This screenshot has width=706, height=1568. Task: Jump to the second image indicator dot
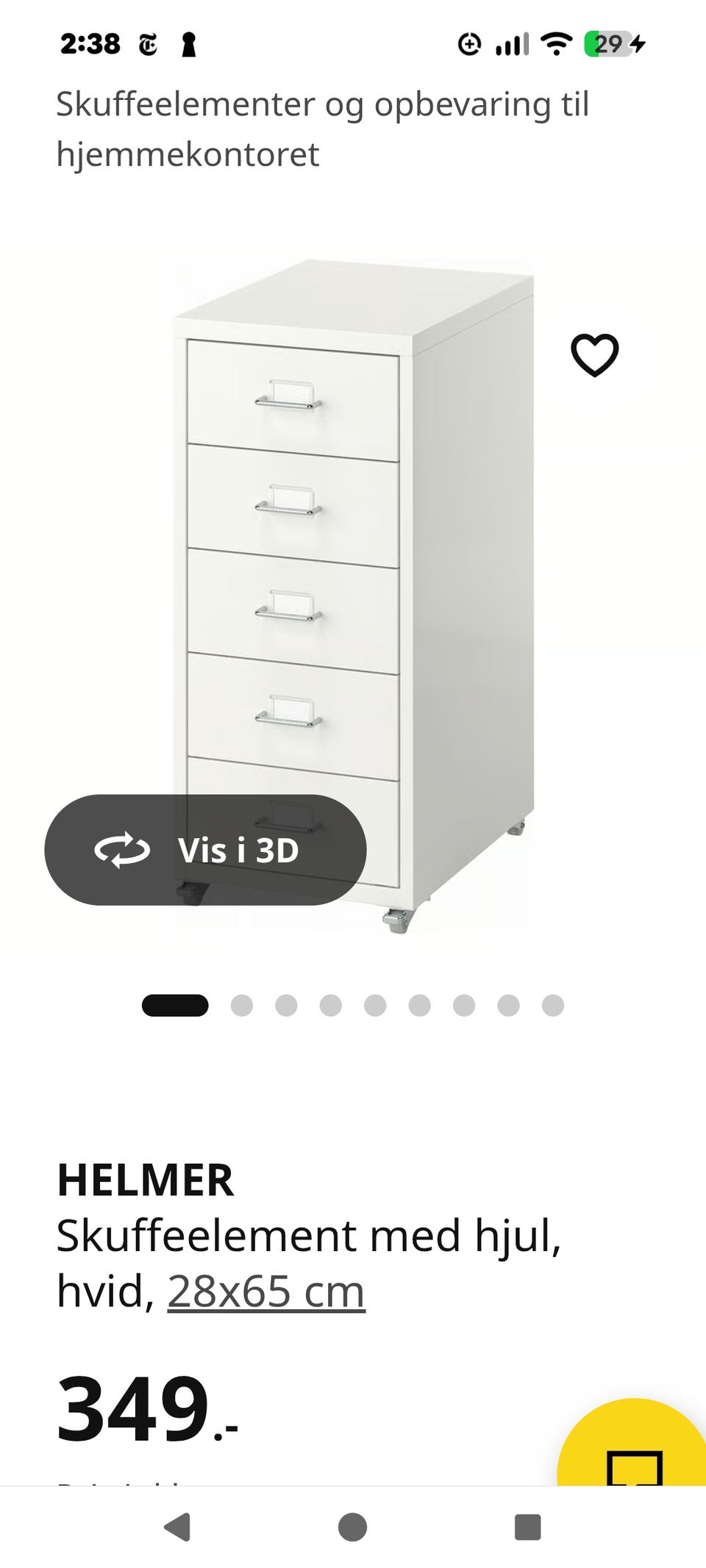pos(242,1005)
